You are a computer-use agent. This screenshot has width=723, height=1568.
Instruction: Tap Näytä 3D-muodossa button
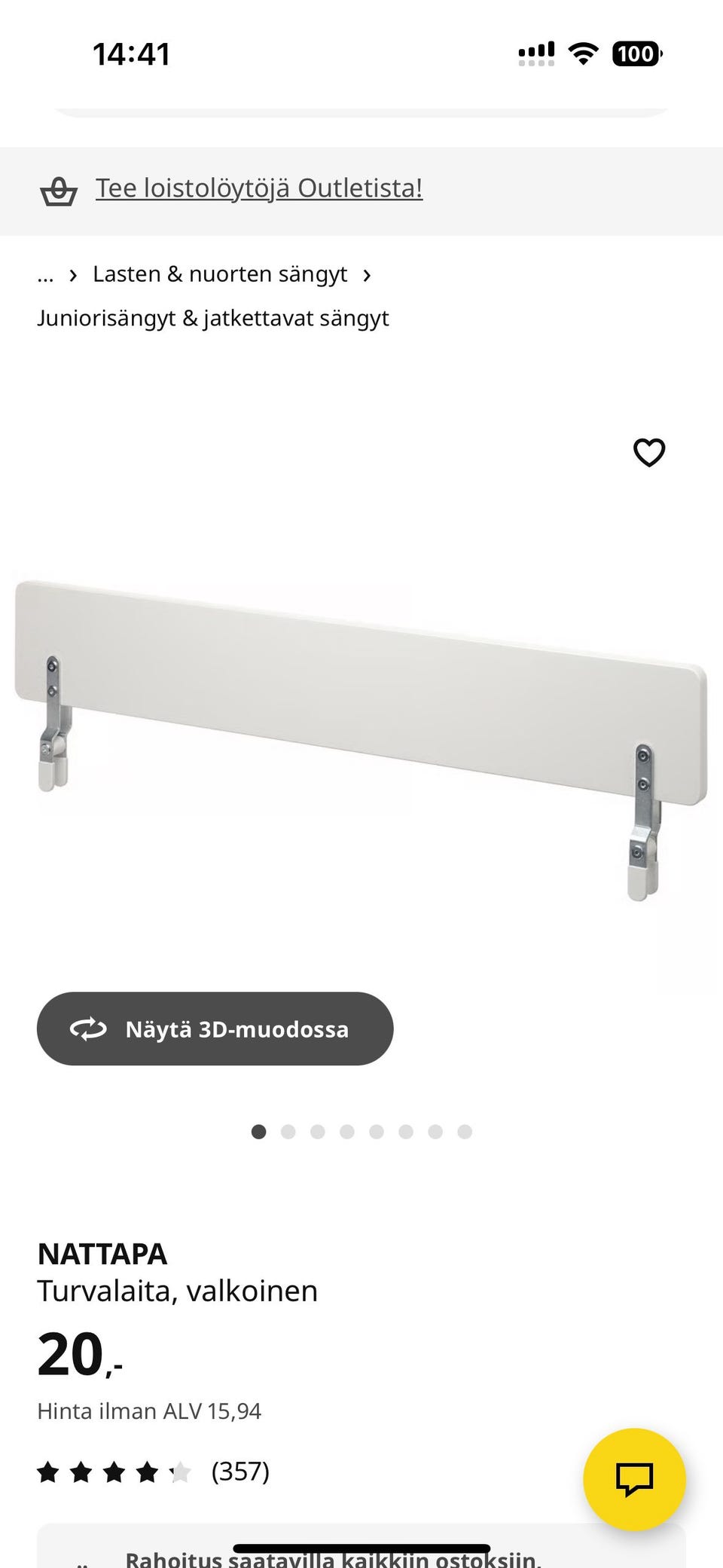(215, 1029)
